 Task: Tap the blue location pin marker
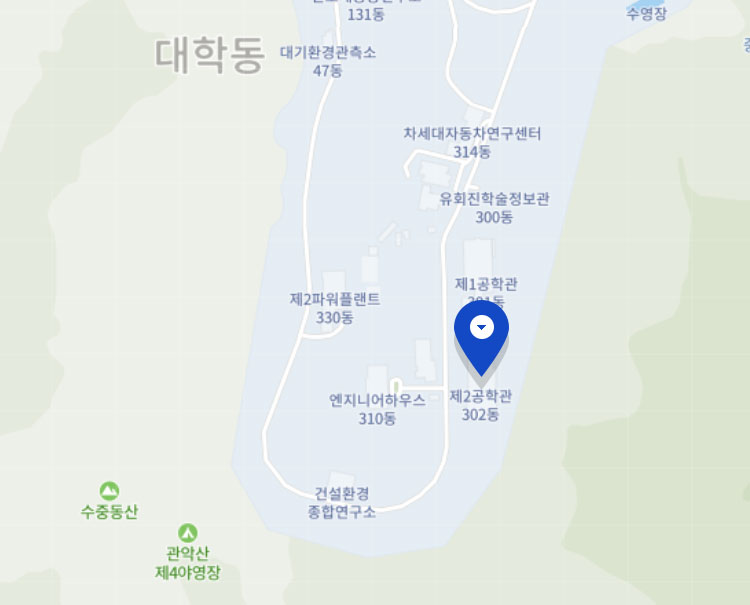(x=481, y=333)
